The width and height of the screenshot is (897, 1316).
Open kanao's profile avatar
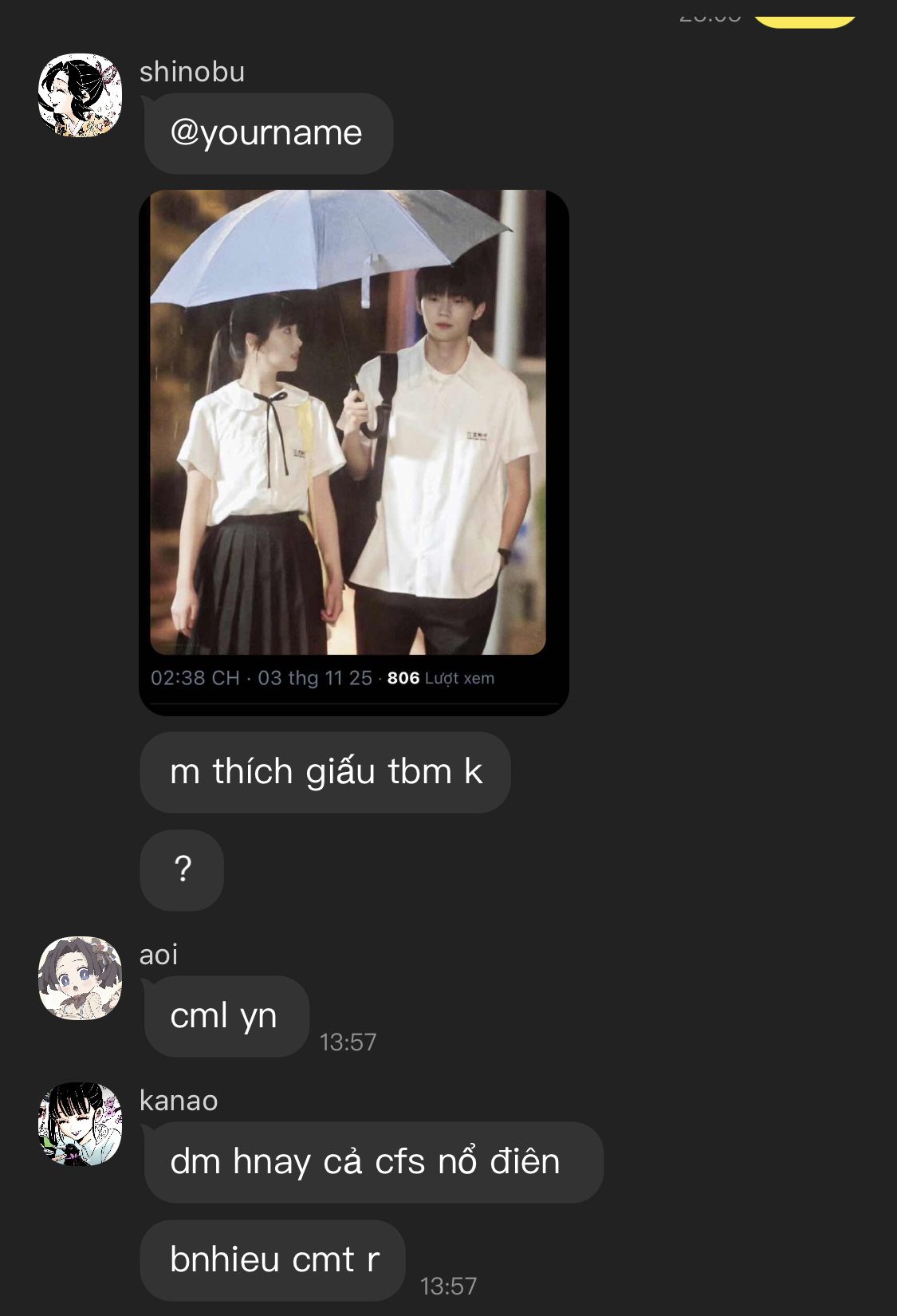click(x=80, y=1124)
